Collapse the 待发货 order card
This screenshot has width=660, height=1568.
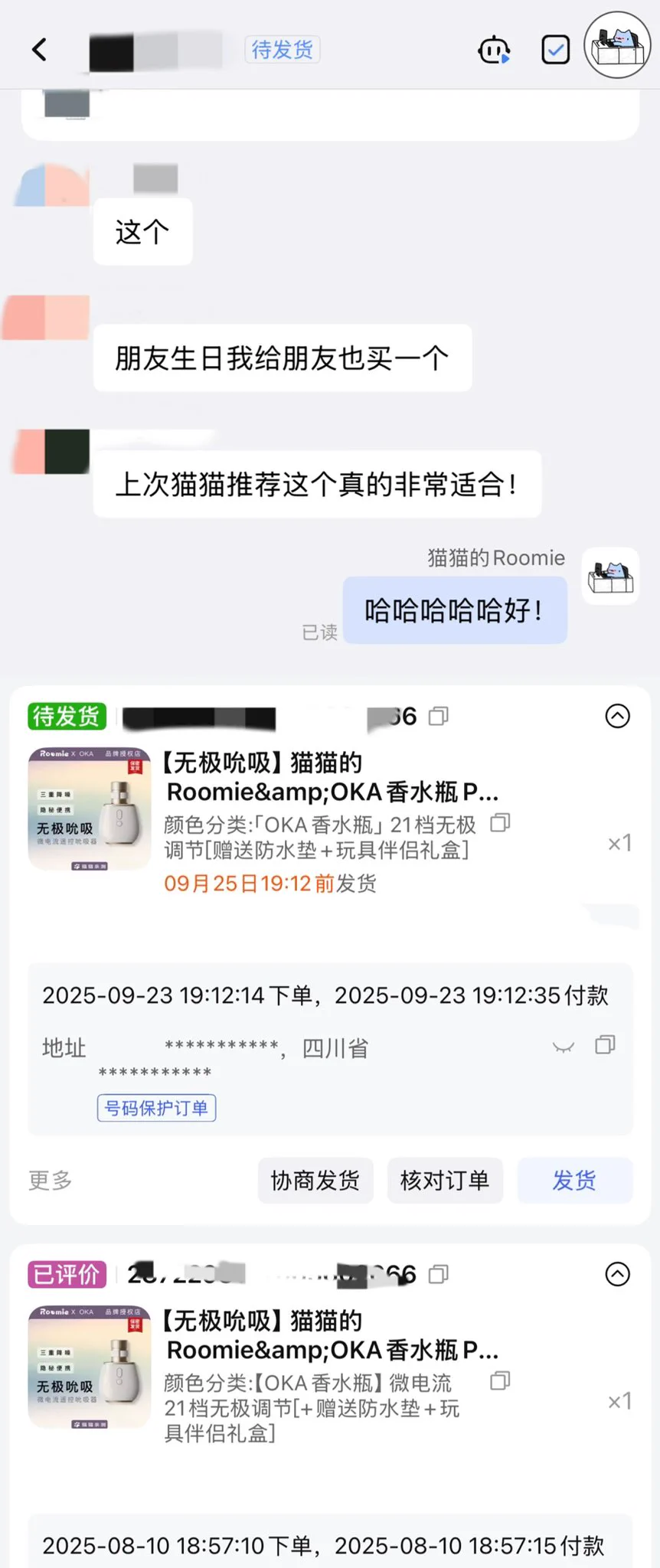coord(617,717)
